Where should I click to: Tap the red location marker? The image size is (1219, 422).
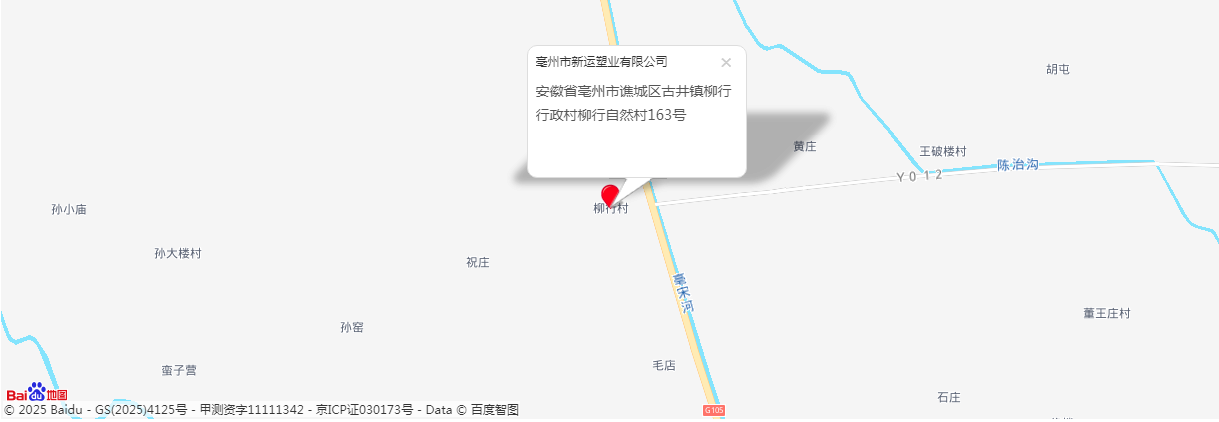tap(609, 194)
